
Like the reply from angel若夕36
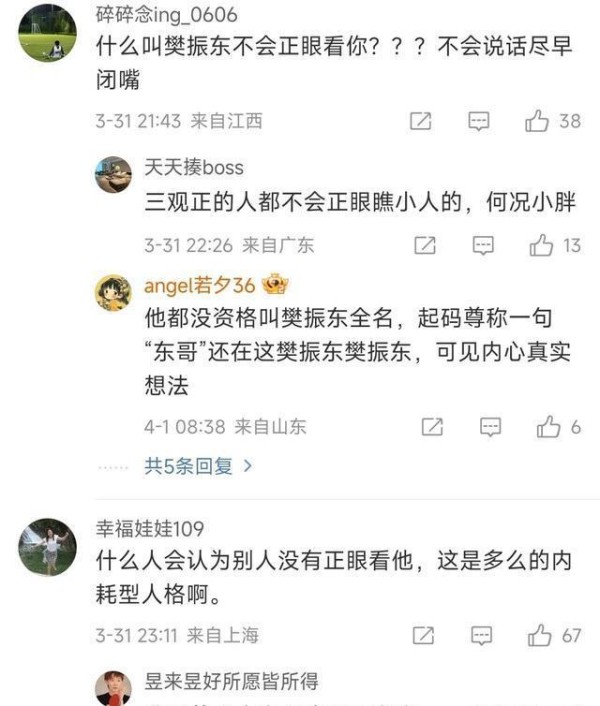pyautogui.click(x=549, y=427)
